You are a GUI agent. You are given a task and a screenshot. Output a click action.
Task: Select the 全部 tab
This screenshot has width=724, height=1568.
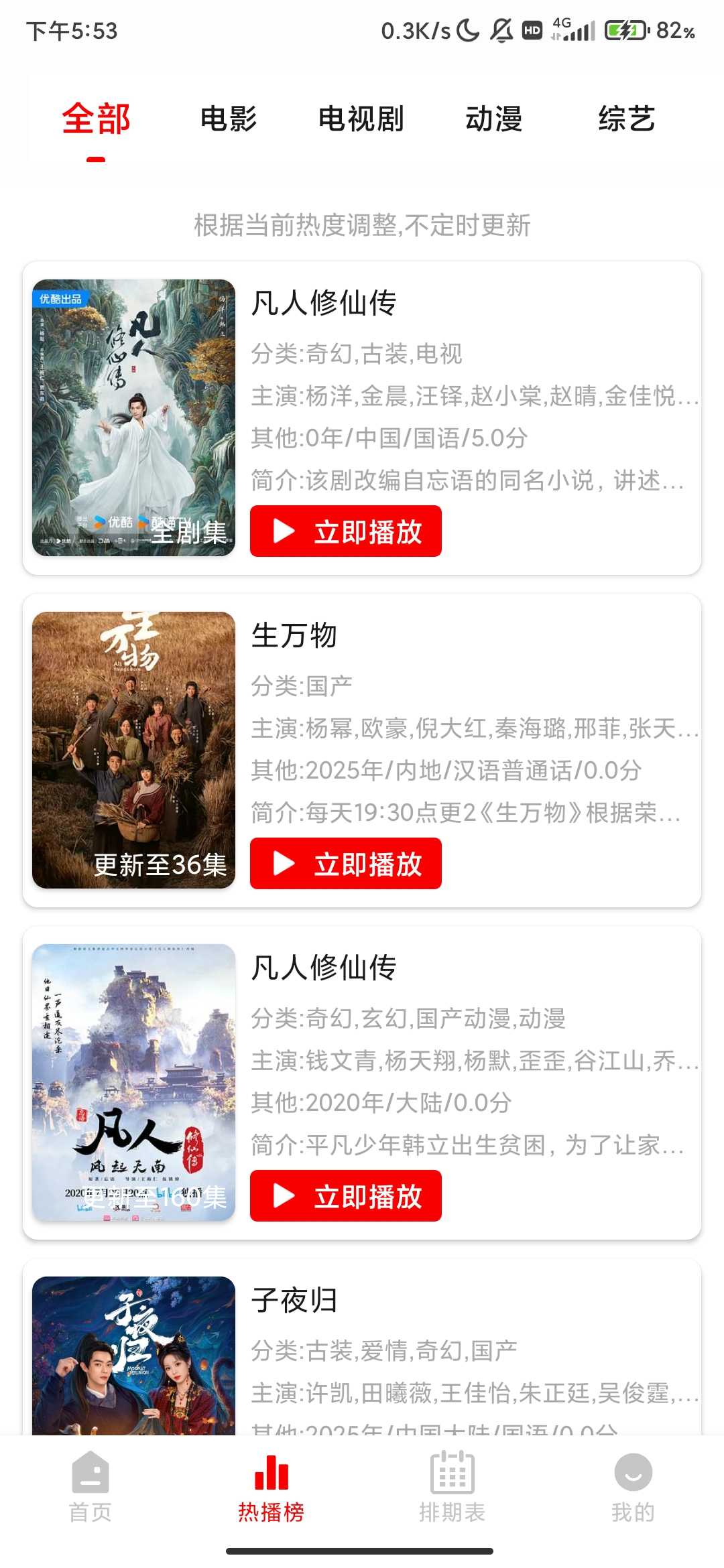click(96, 119)
